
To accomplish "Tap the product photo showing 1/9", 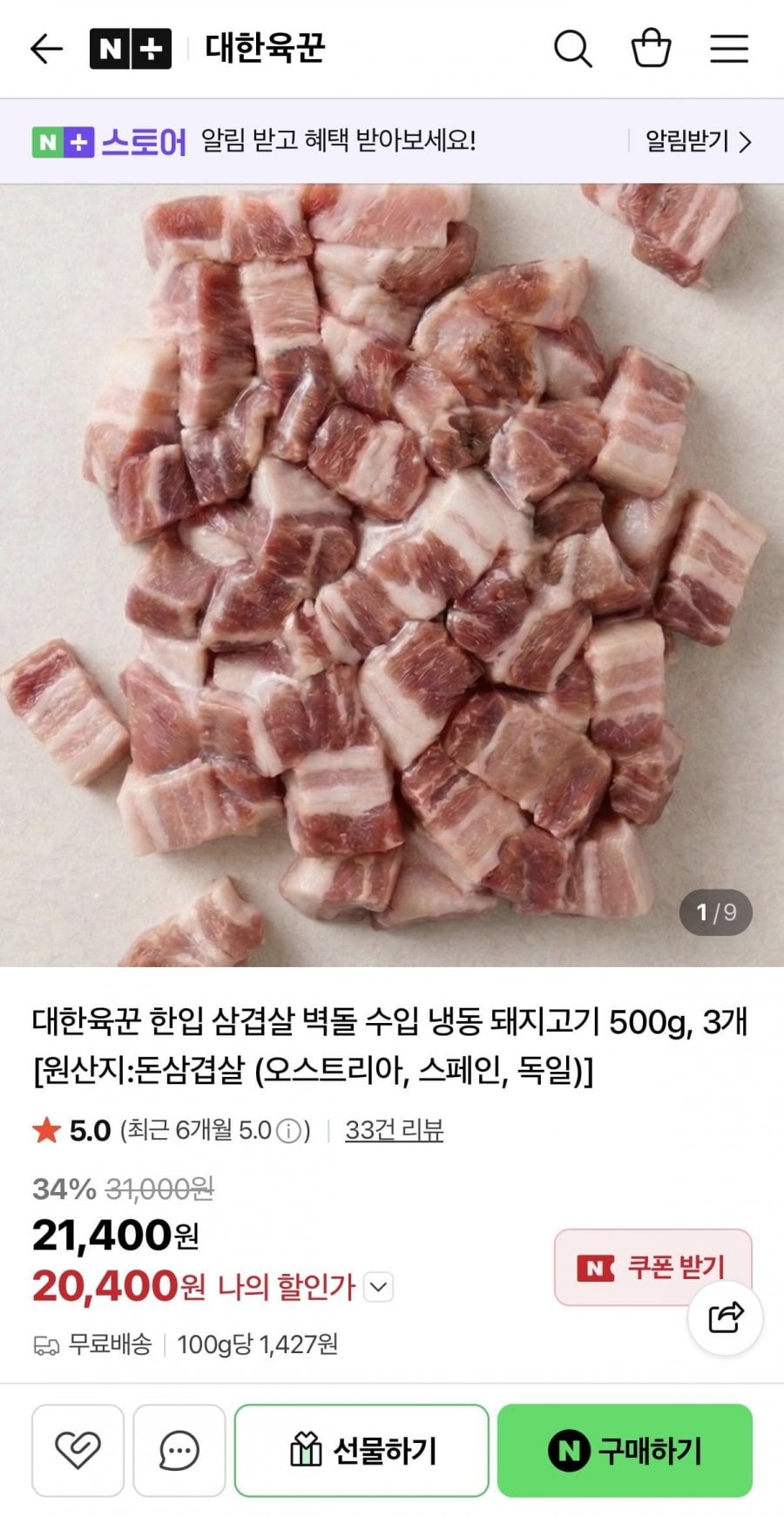I will coord(392,566).
